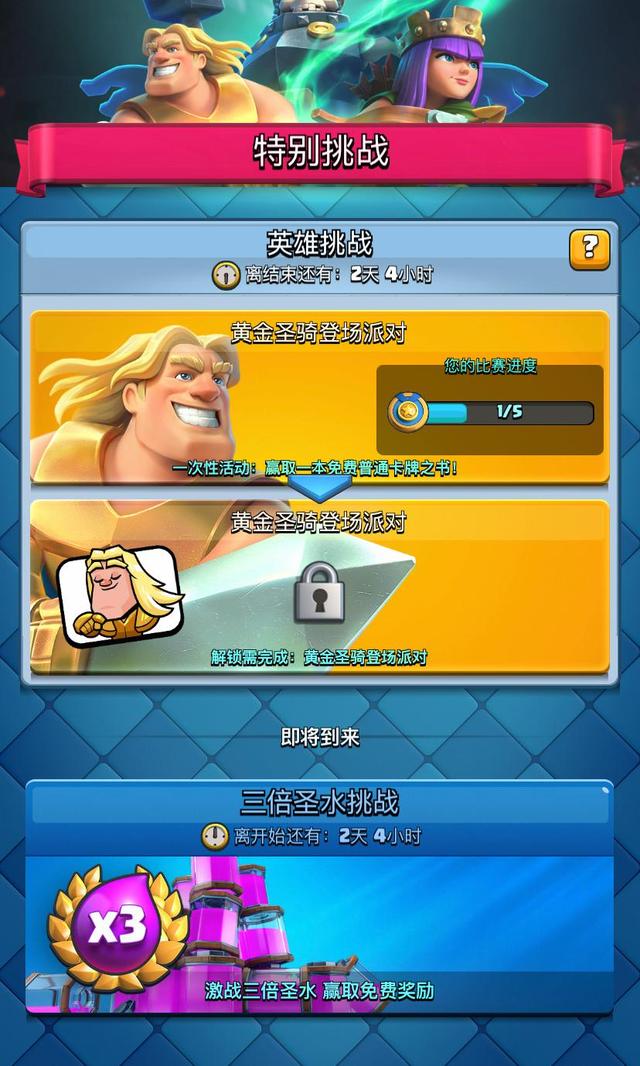Tap the locked 黄金圣骑登场派对 challenge card

(x=319, y=588)
